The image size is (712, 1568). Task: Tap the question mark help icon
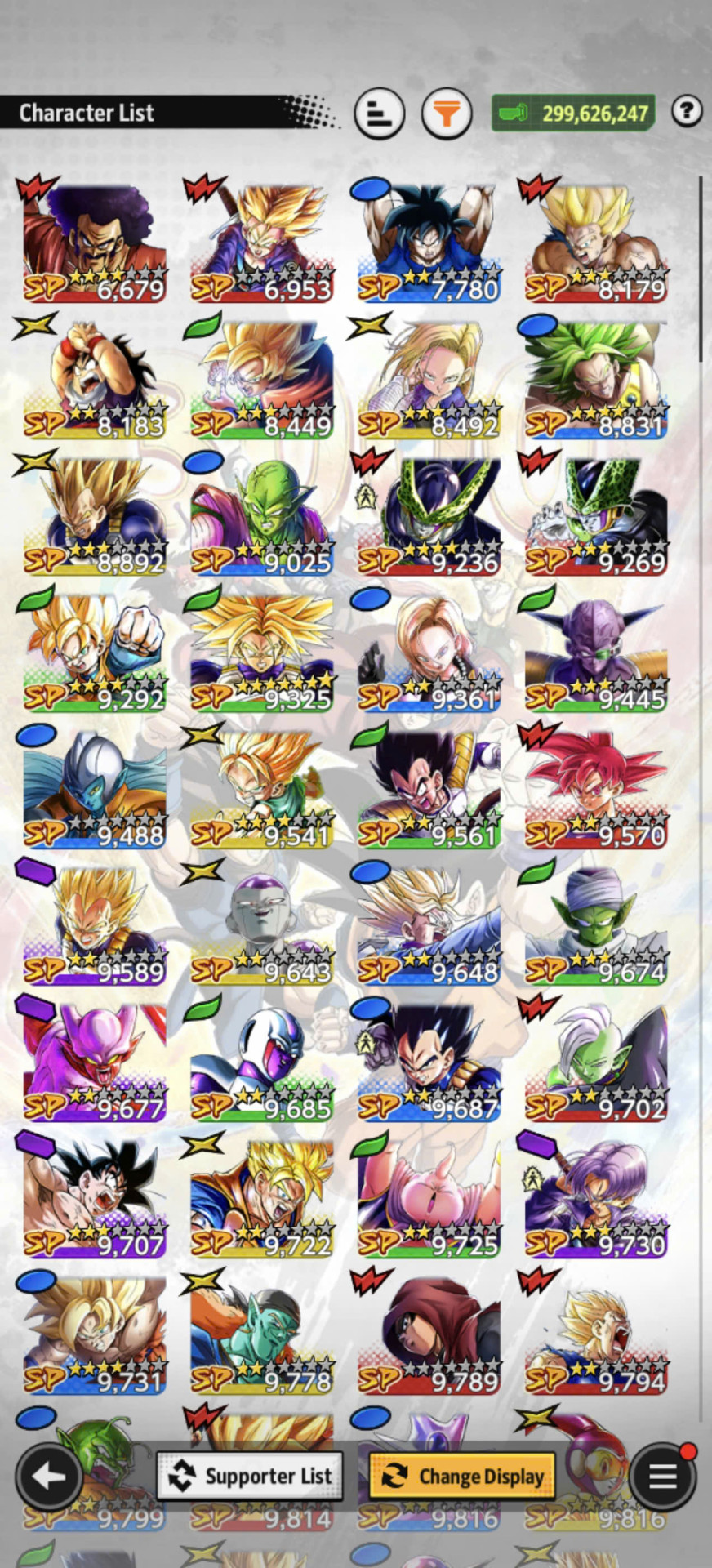click(687, 111)
